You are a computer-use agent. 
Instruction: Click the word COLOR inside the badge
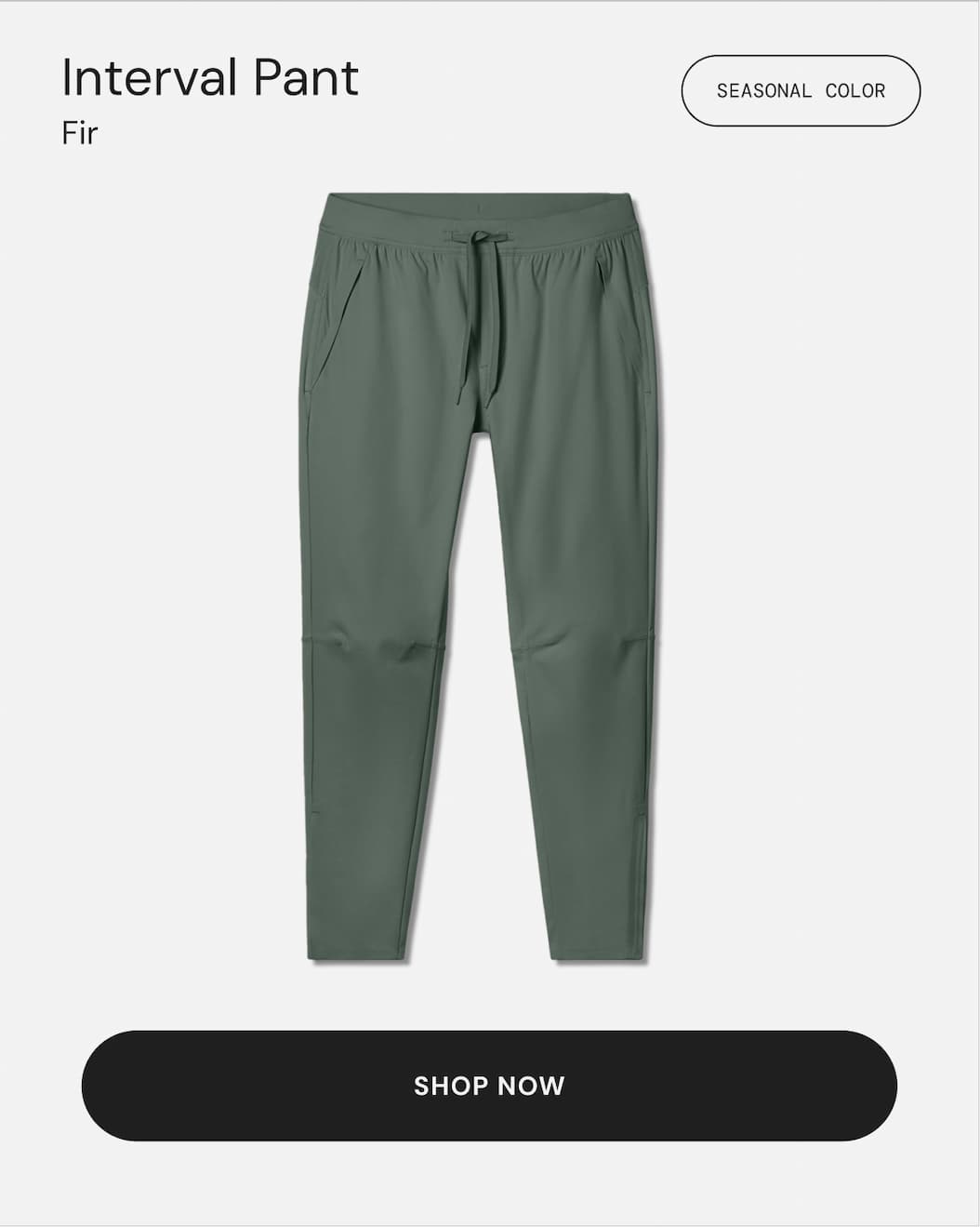[x=857, y=90]
